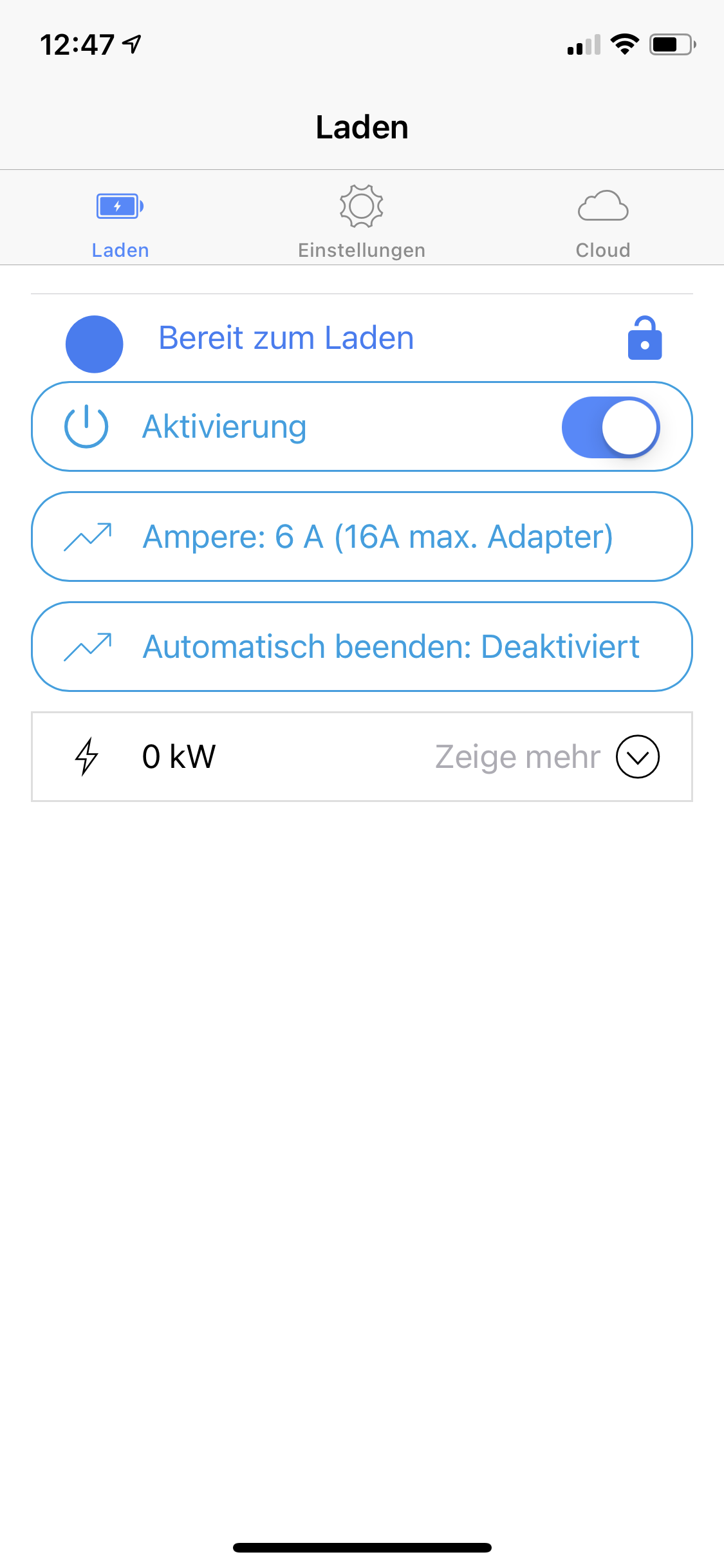This screenshot has height=1568, width=724.
Task: Open Automatisch beenden setting
Action: click(x=362, y=647)
